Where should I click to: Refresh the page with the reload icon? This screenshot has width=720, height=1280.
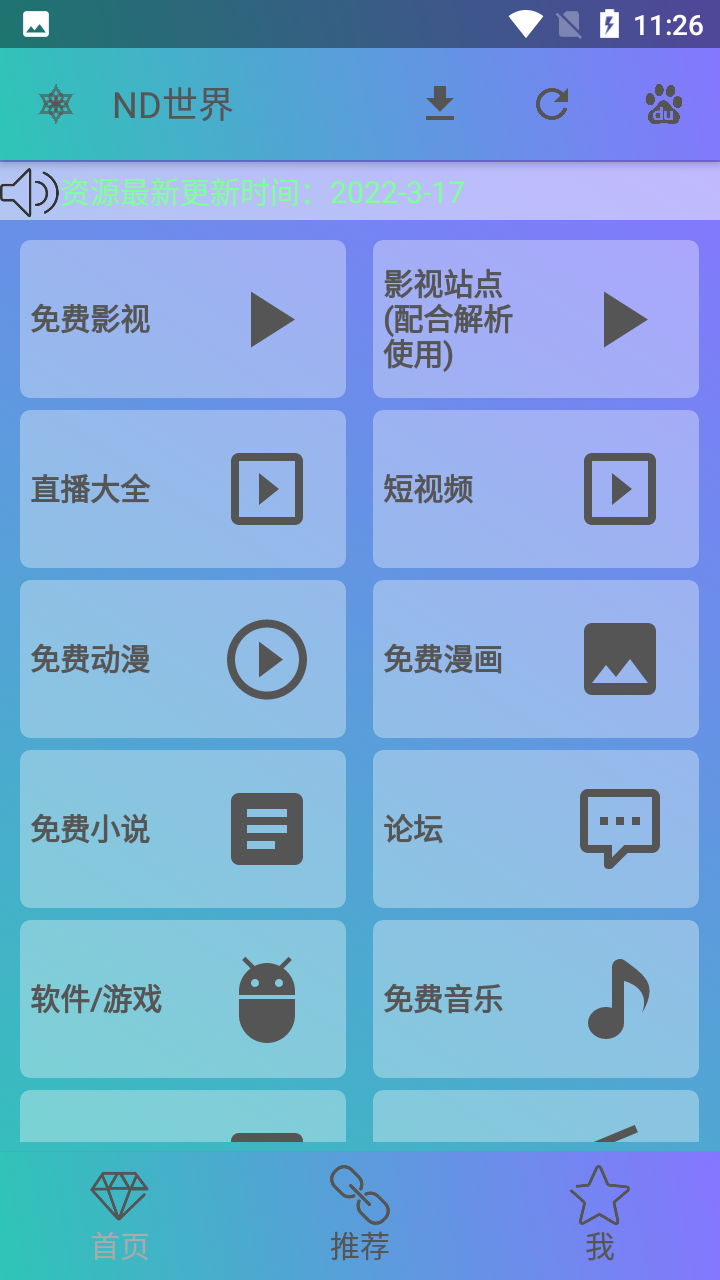[x=551, y=104]
